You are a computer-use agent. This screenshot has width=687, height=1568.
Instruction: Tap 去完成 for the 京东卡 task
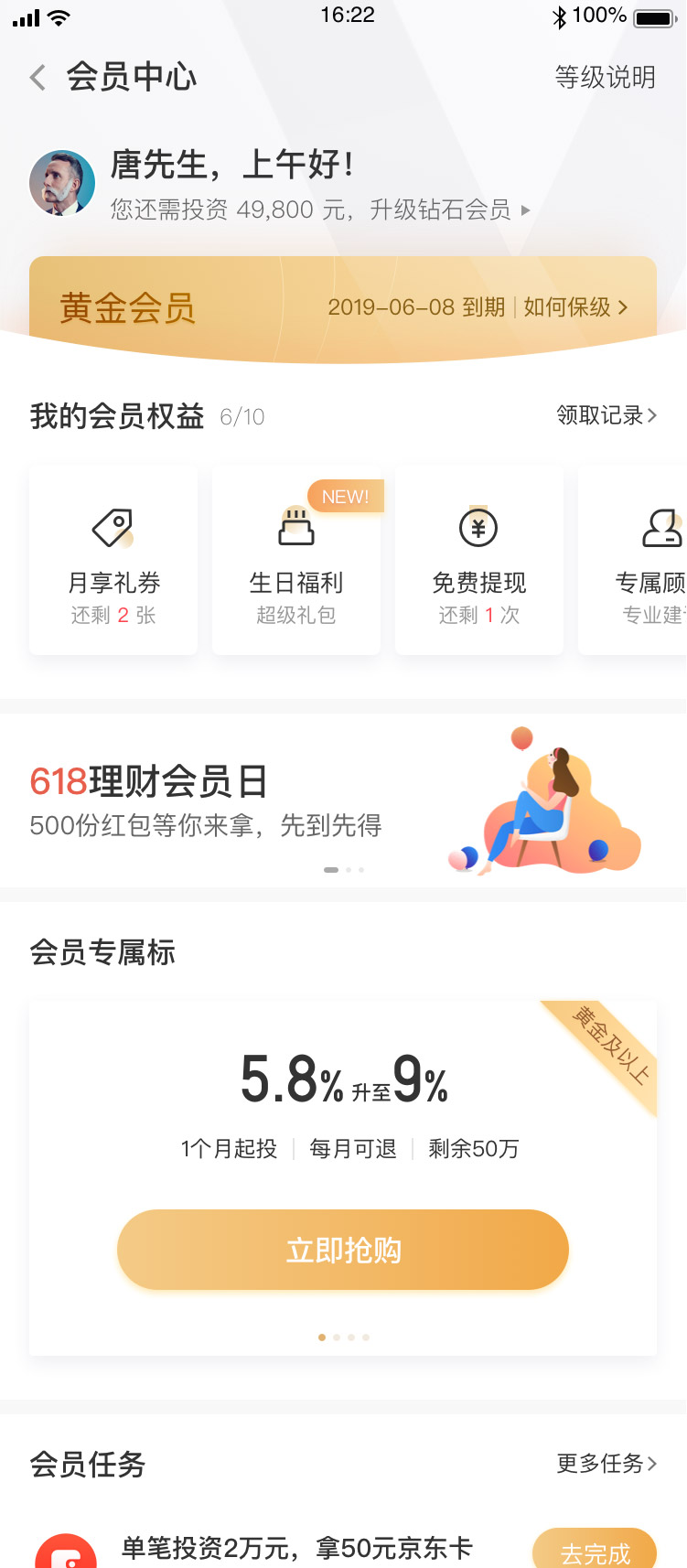(x=595, y=1550)
